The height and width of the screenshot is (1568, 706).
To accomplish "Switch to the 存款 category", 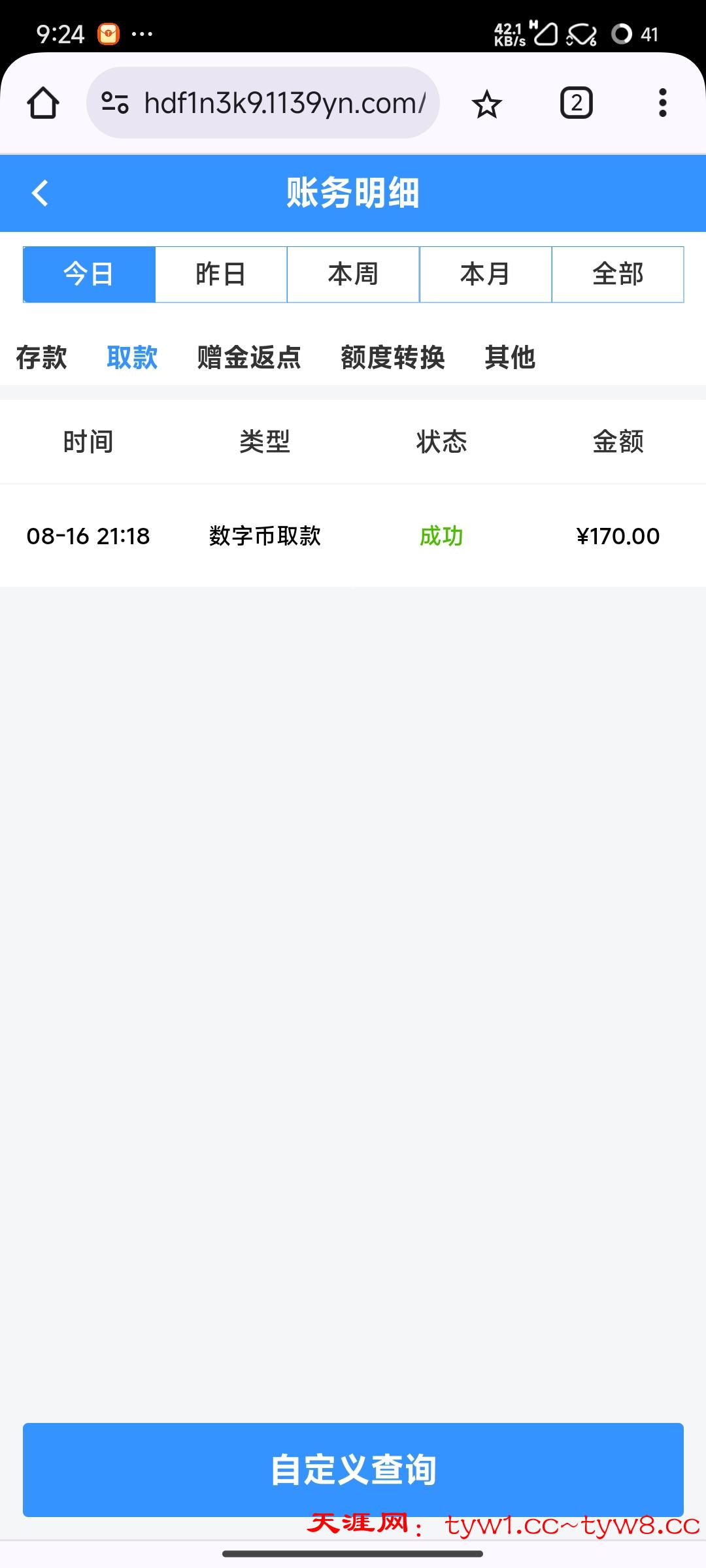I will pyautogui.click(x=42, y=357).
